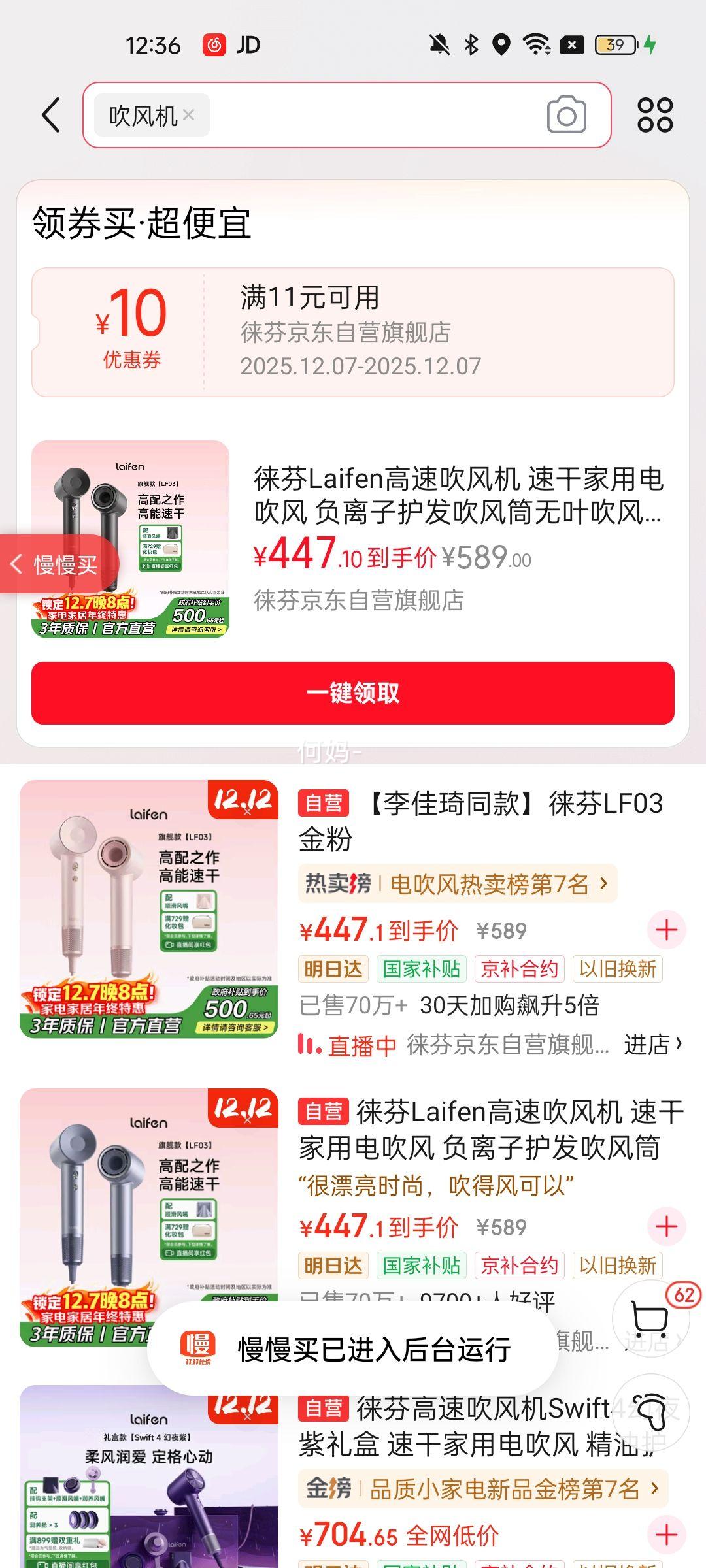Open the category grid icon top right
Viewport: 706px width, 1568px height.
tap(657, 115)
